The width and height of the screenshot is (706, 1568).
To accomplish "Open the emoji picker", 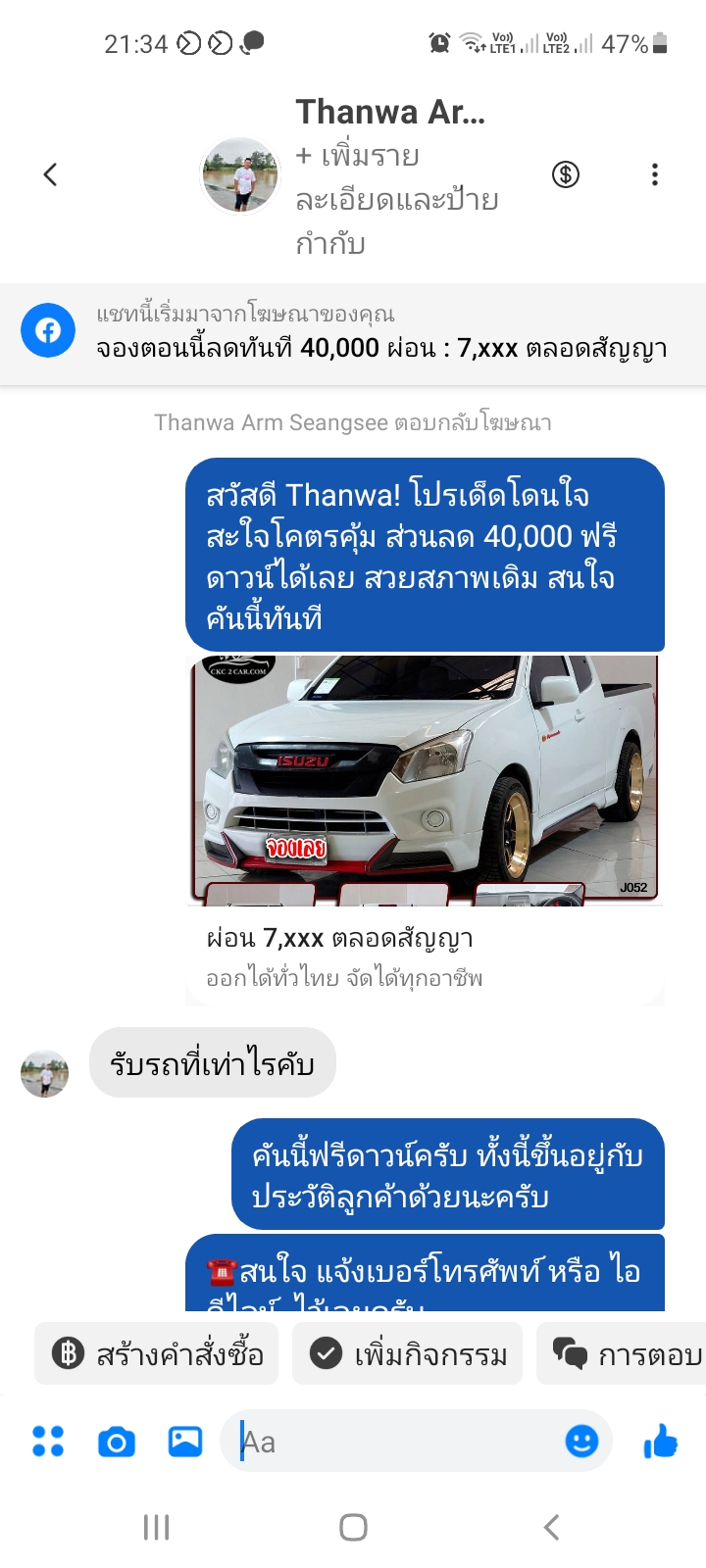I will (x=581, y=1442).
